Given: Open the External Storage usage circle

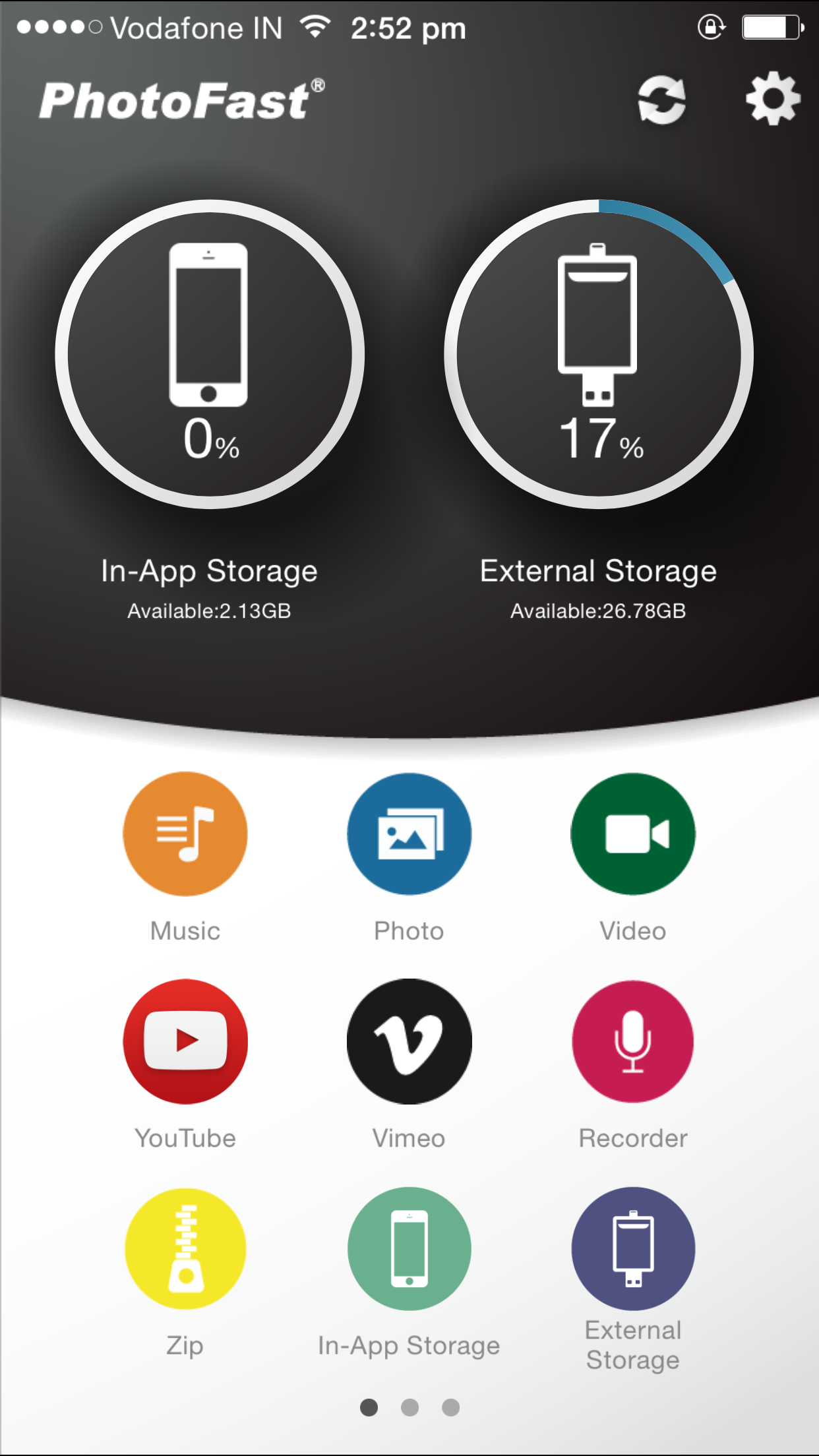Looking at the screenshot, I should pyautogui.click(x=599, y=354).
